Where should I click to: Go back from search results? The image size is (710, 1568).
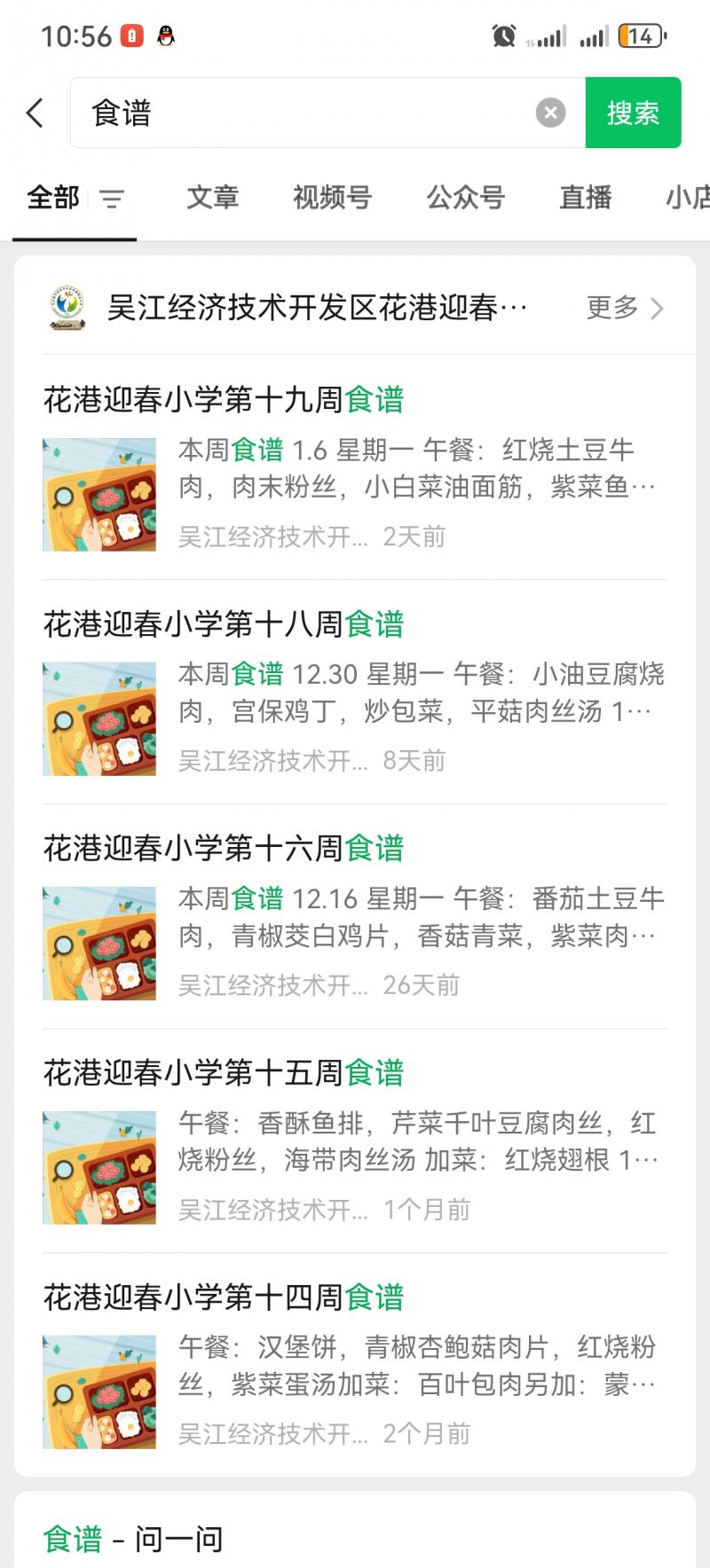point(35,113)
